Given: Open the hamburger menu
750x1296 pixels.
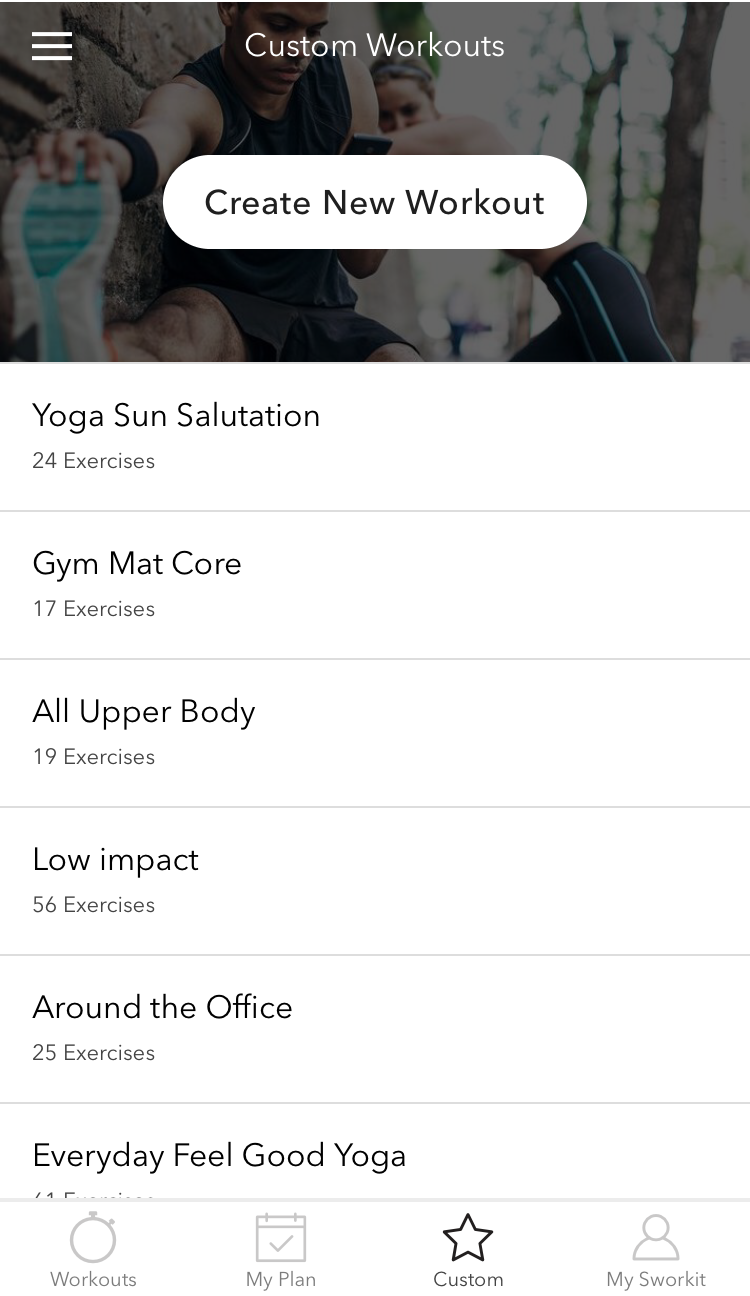Looking at the screenshot, I should [x=52, y=46].
